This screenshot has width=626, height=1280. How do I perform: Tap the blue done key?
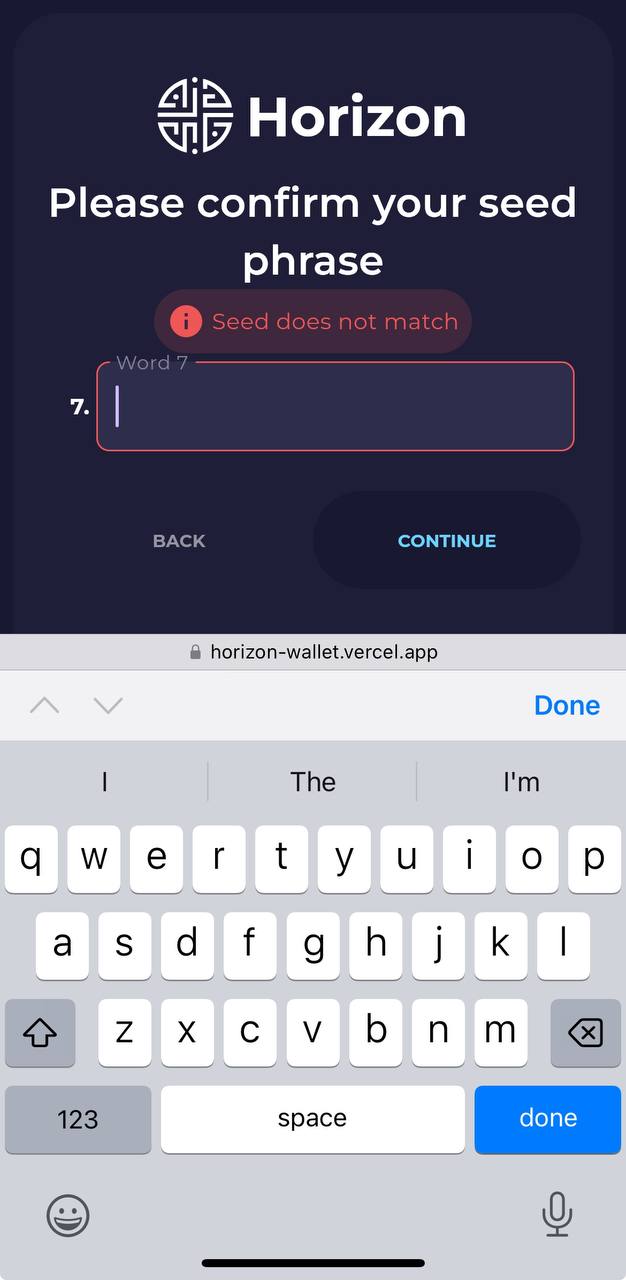548,1119
